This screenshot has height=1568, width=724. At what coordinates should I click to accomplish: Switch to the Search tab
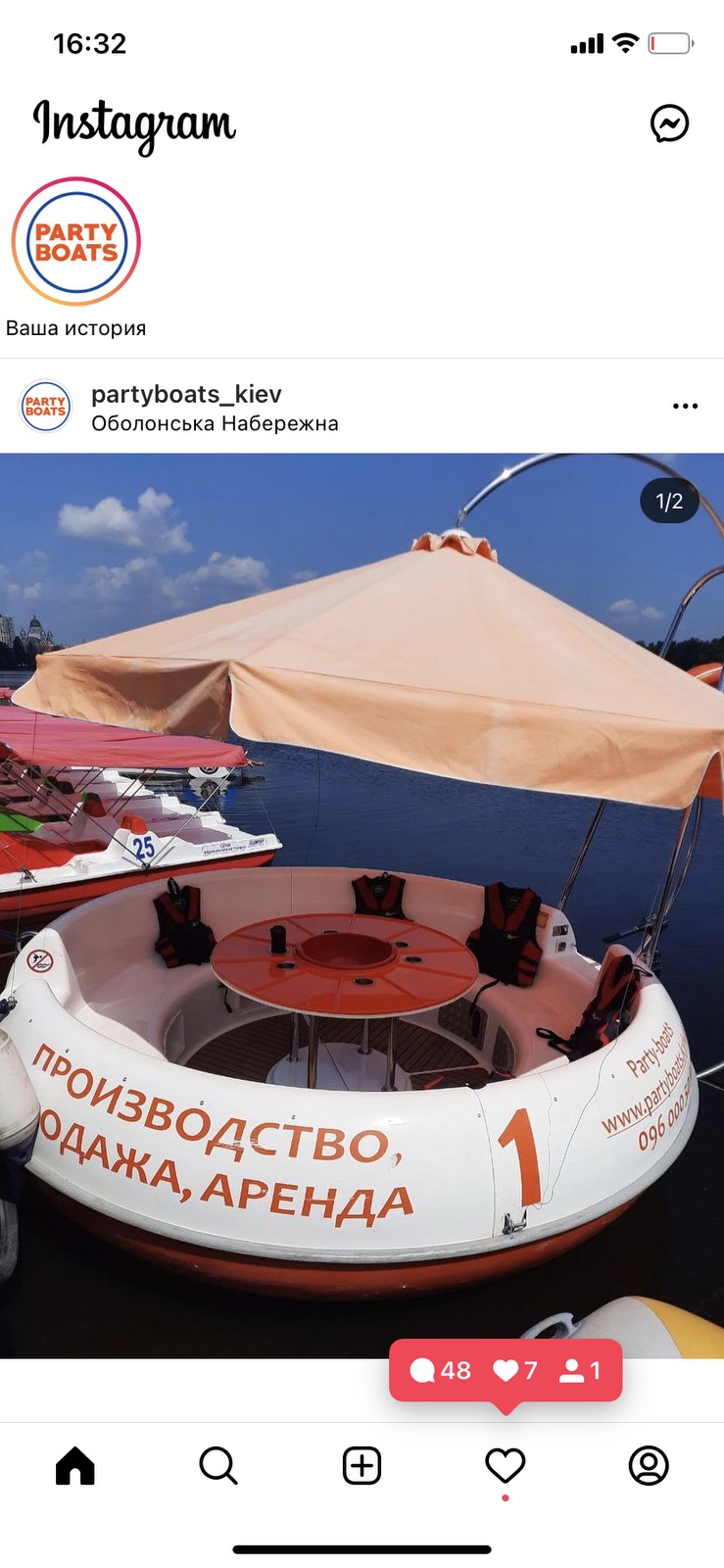pyautogui.click(x=218, y=1466)
